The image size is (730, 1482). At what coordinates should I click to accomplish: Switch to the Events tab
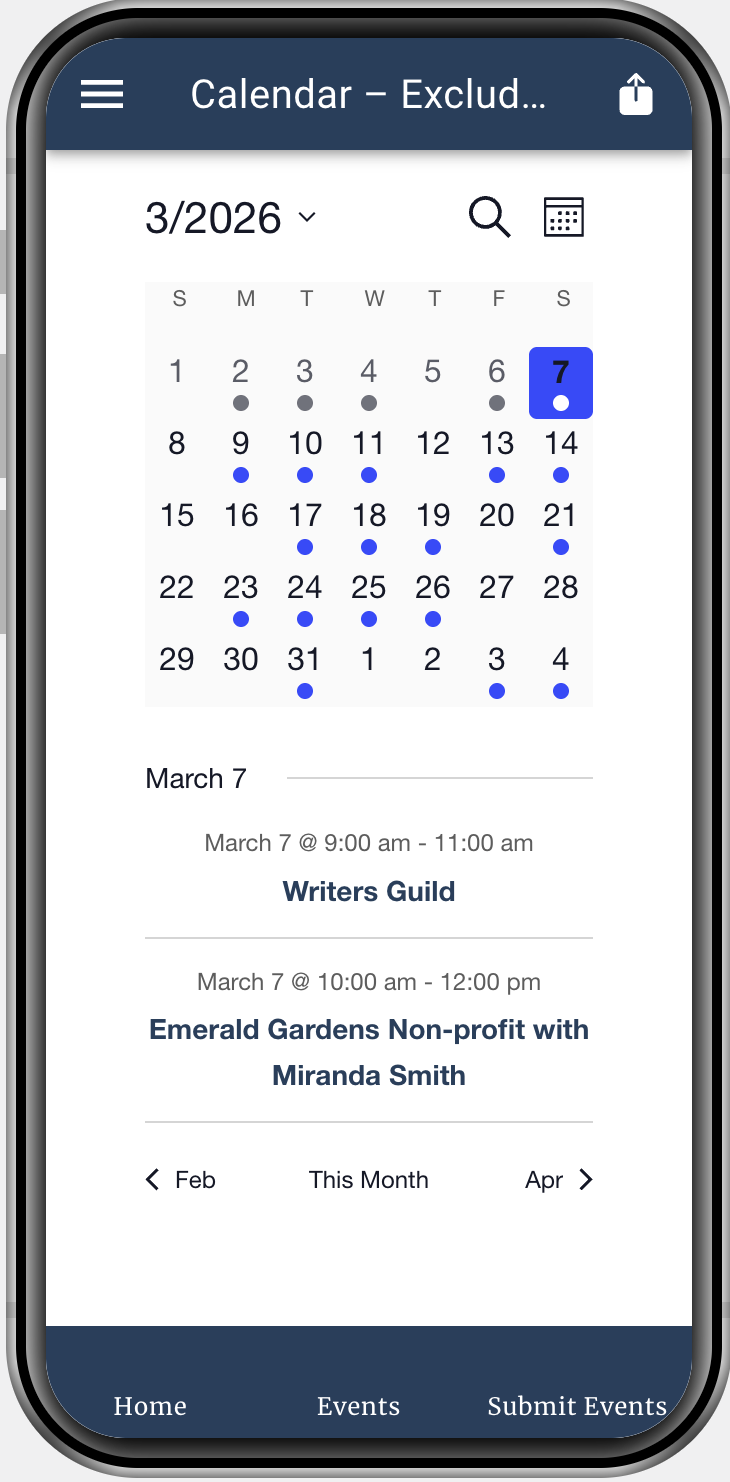coord(358,1406)
